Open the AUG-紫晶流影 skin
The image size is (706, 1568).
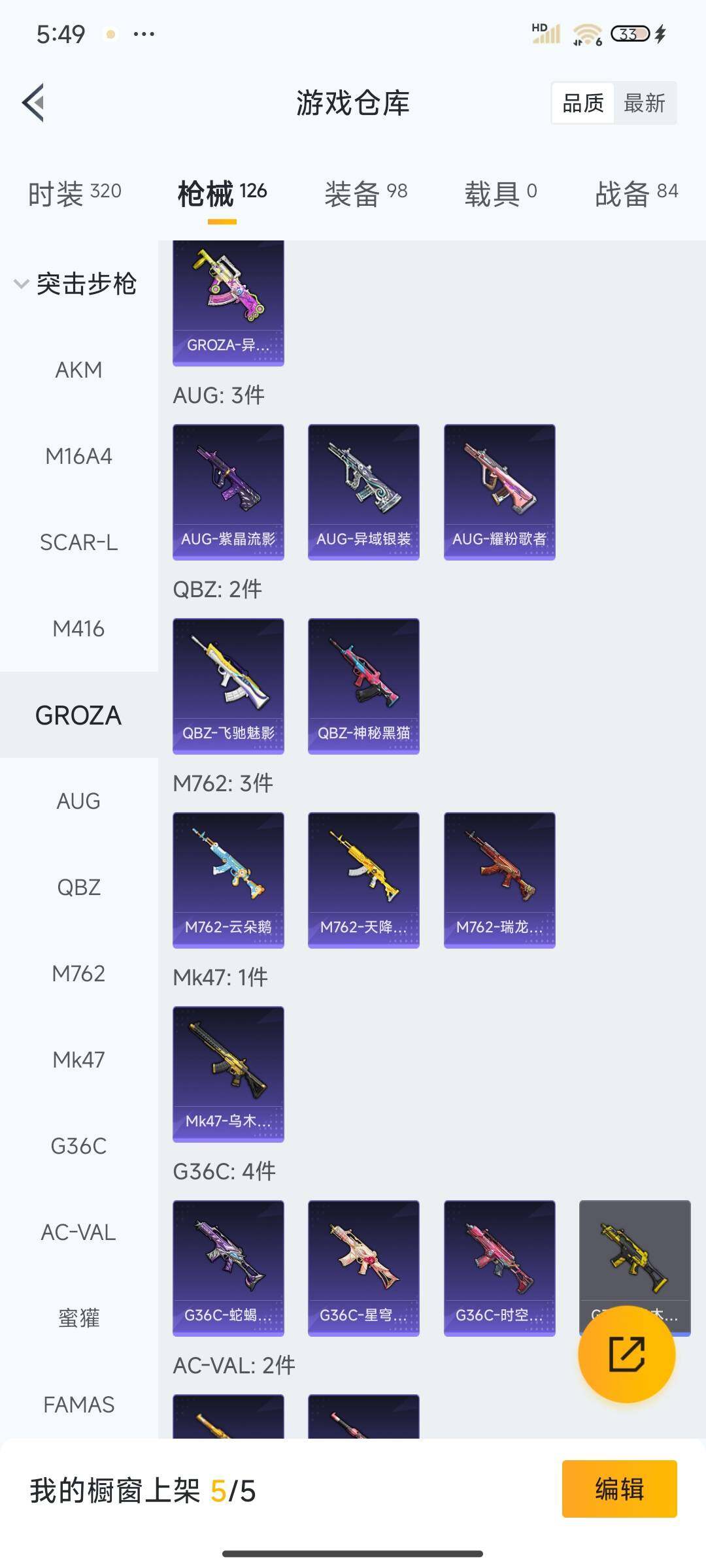pyautogui.click(x=228, y=491)
